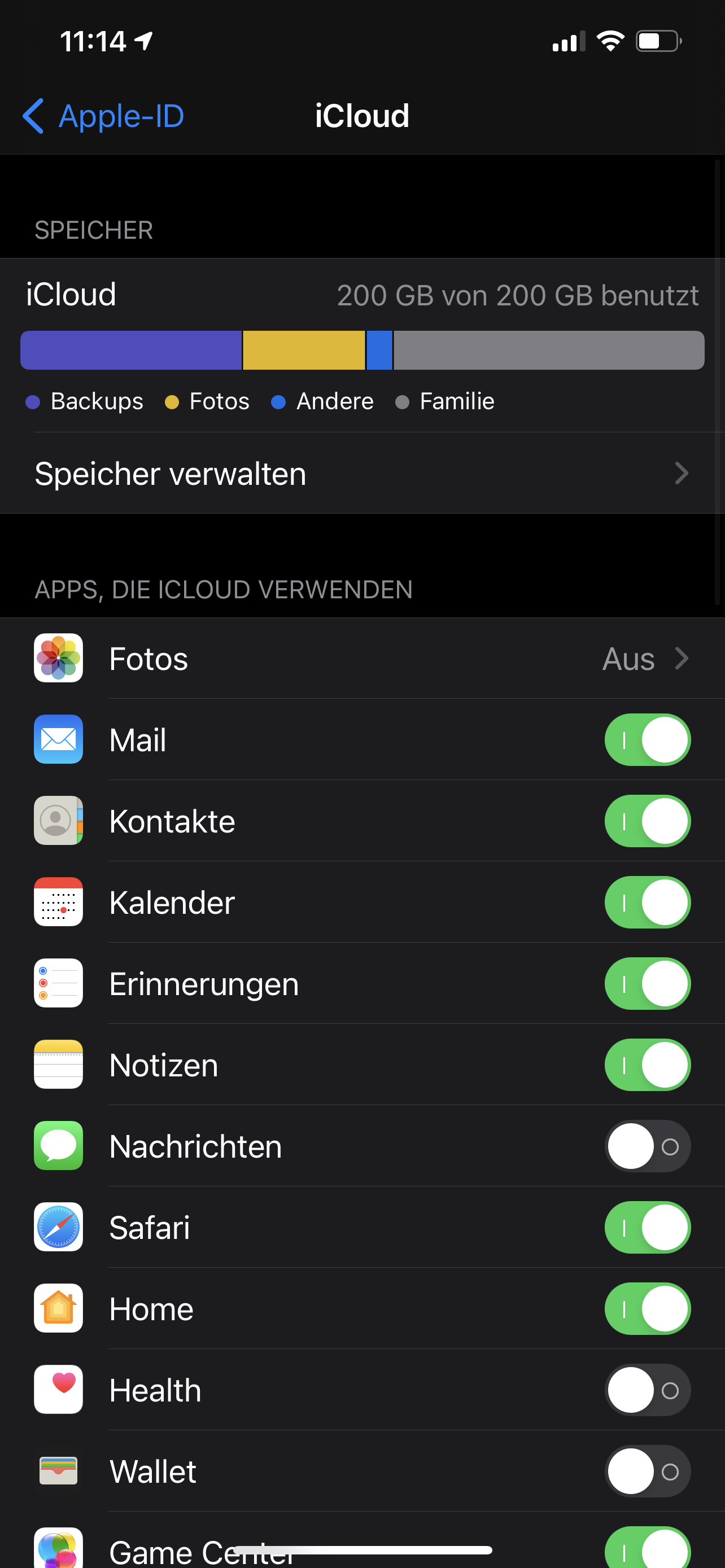The height and width of the screenshot is (1568, 725).
Task: Open Fotos iCloud settings
Action: tap(361, 659)
